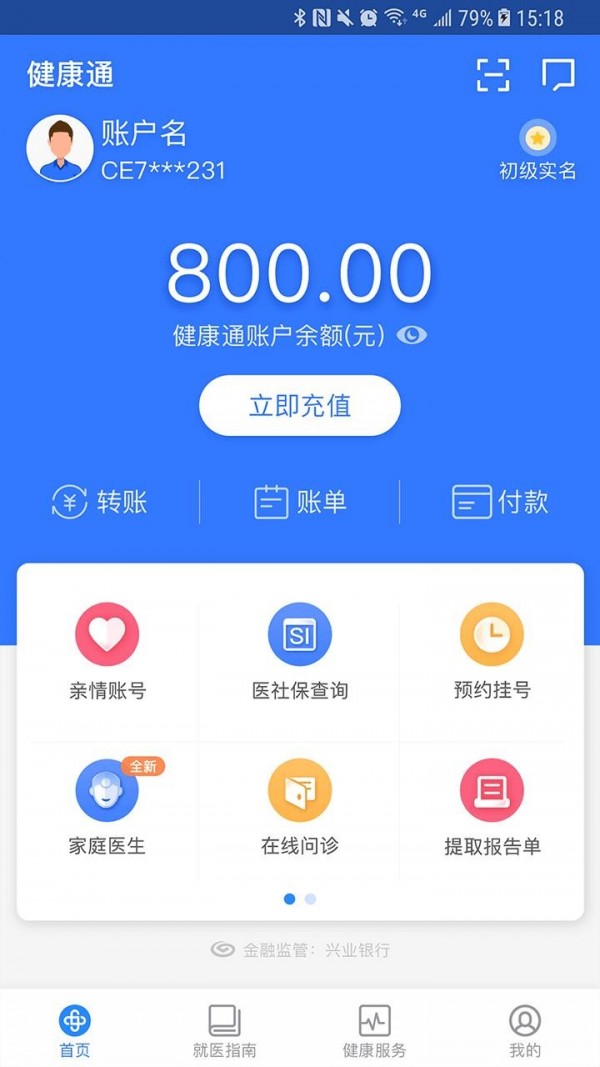Tap the profile avatar
The width and height of the screenshot is (600, 1067).
(x=60, y=148)
